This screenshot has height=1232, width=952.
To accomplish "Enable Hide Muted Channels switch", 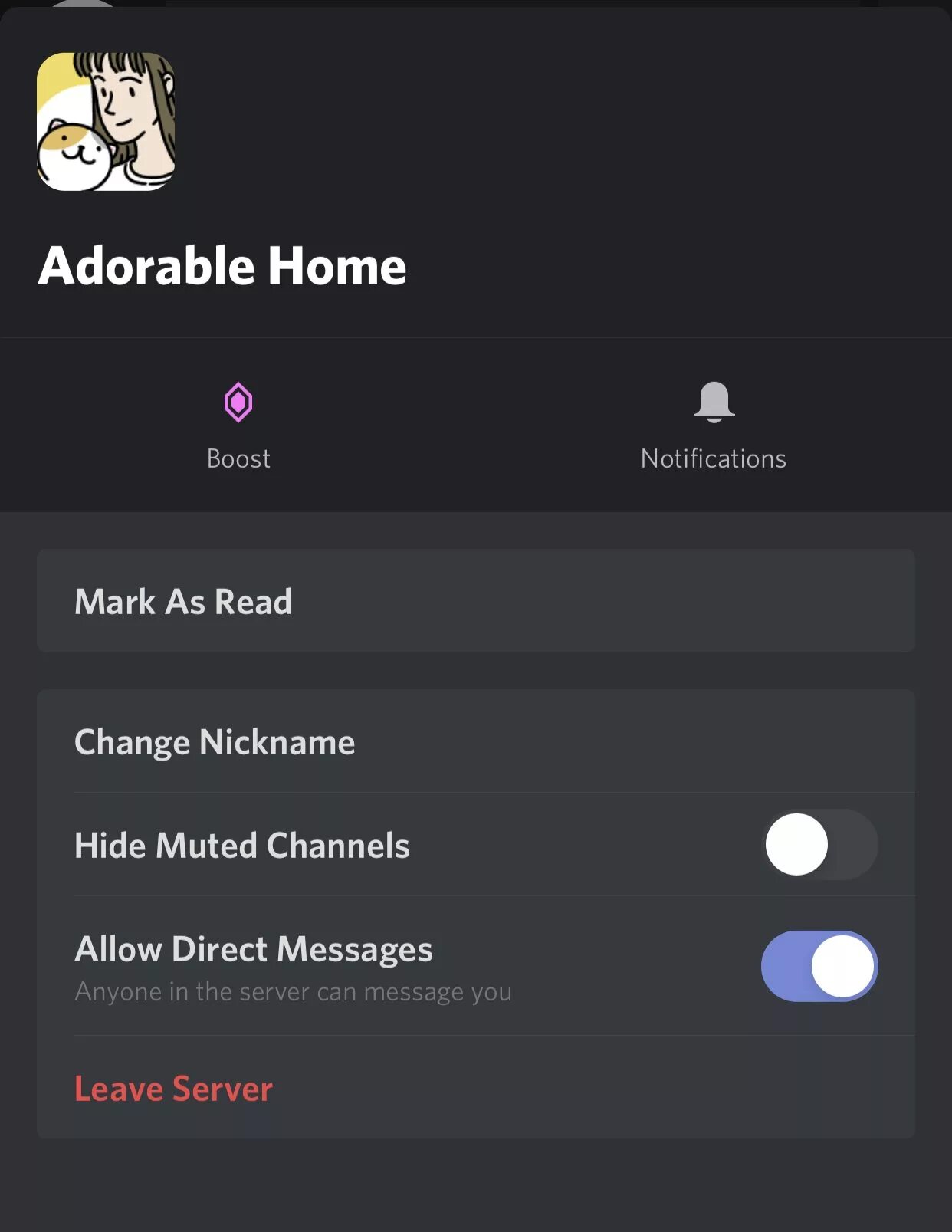I will [x=819, y=845].
